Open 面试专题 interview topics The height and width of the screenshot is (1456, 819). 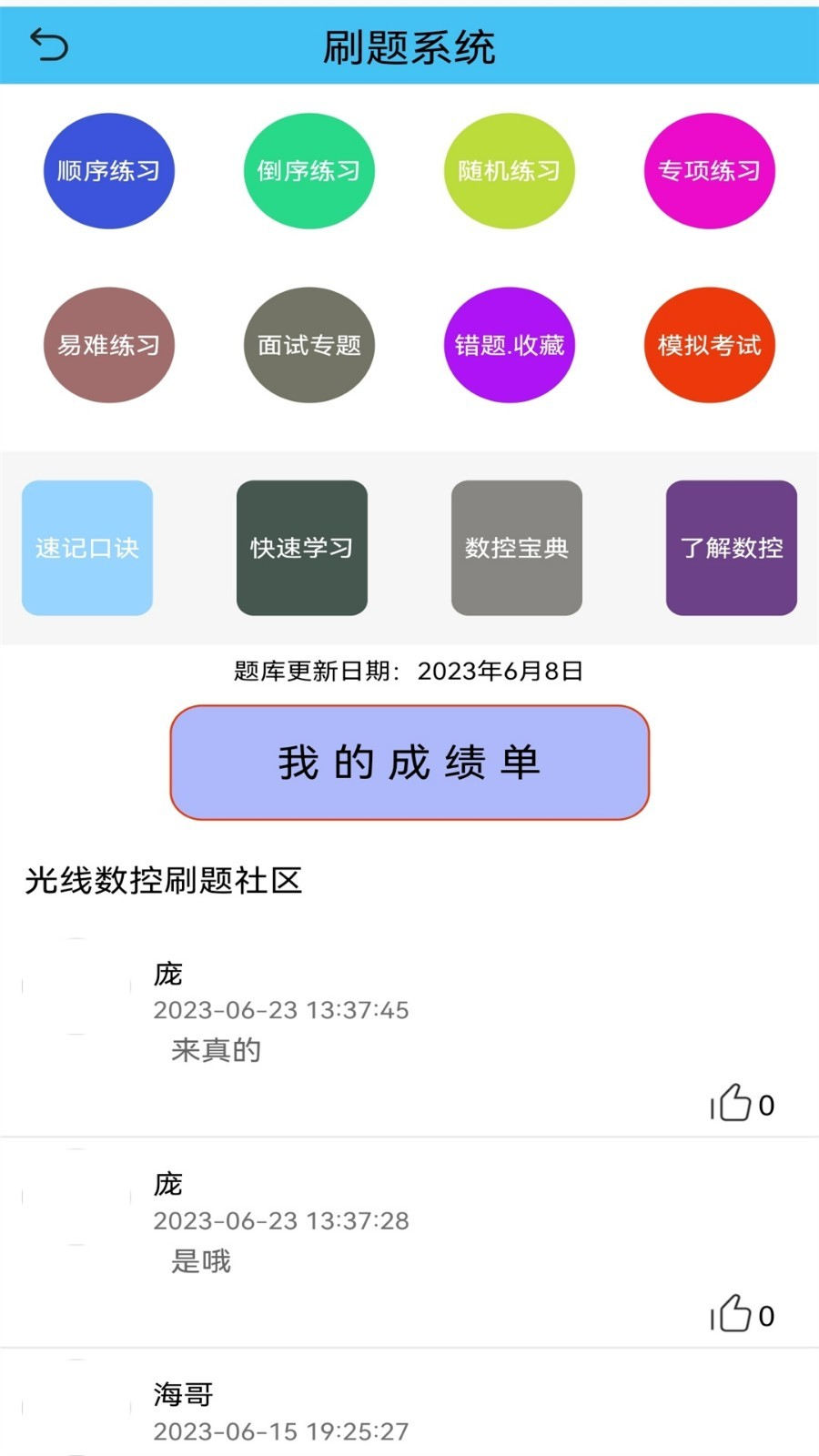[308, 347]
